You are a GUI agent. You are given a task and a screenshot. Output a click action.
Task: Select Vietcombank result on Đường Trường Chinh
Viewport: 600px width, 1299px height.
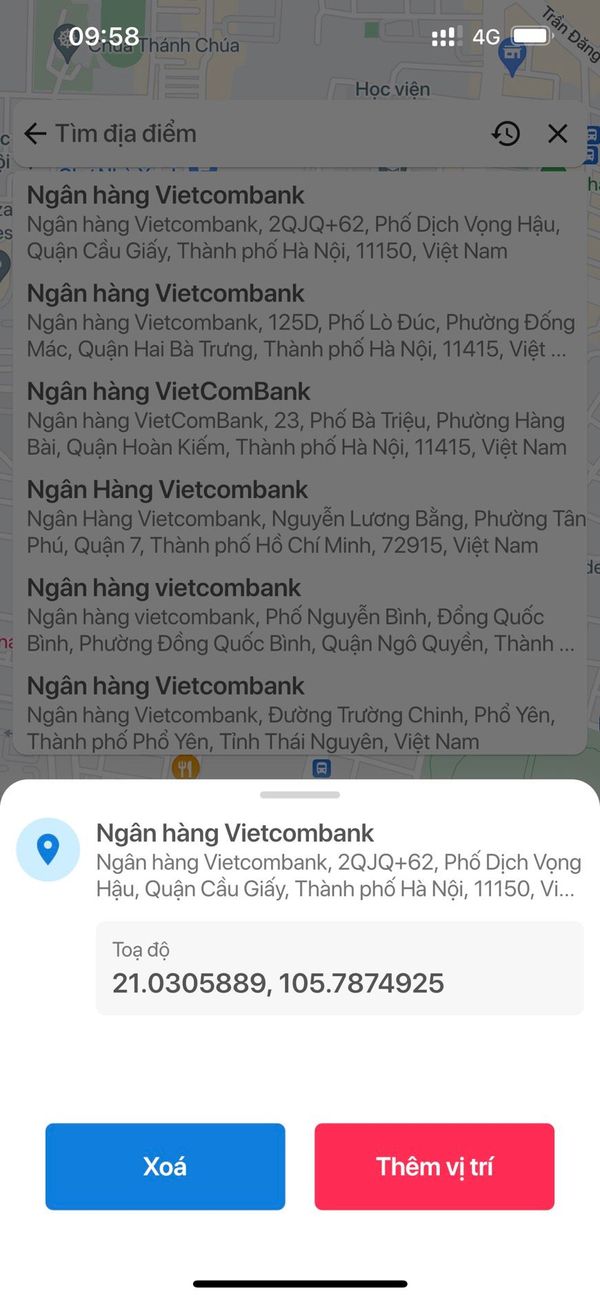300,713
